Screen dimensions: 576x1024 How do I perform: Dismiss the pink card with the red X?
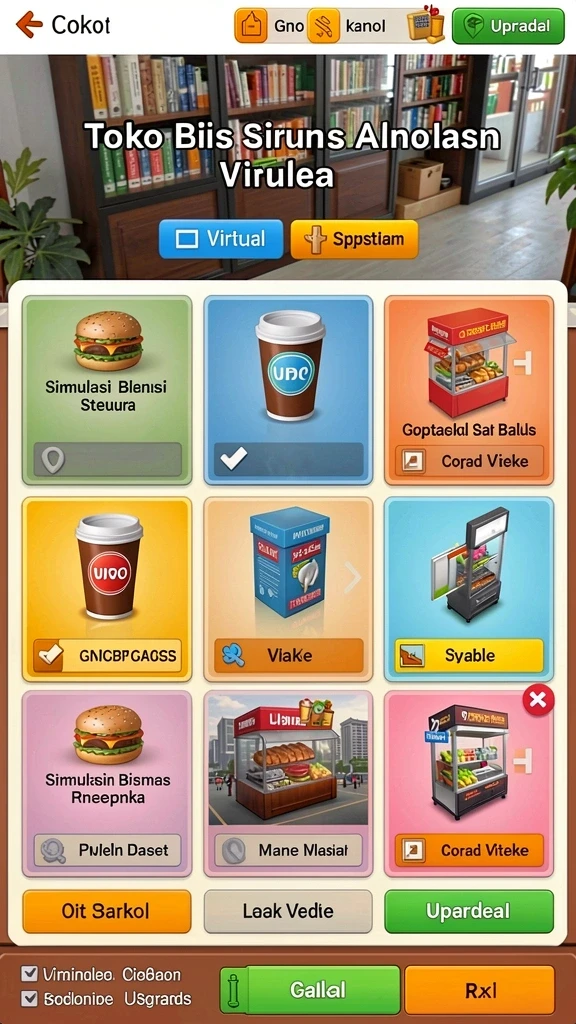click(538, 700)
